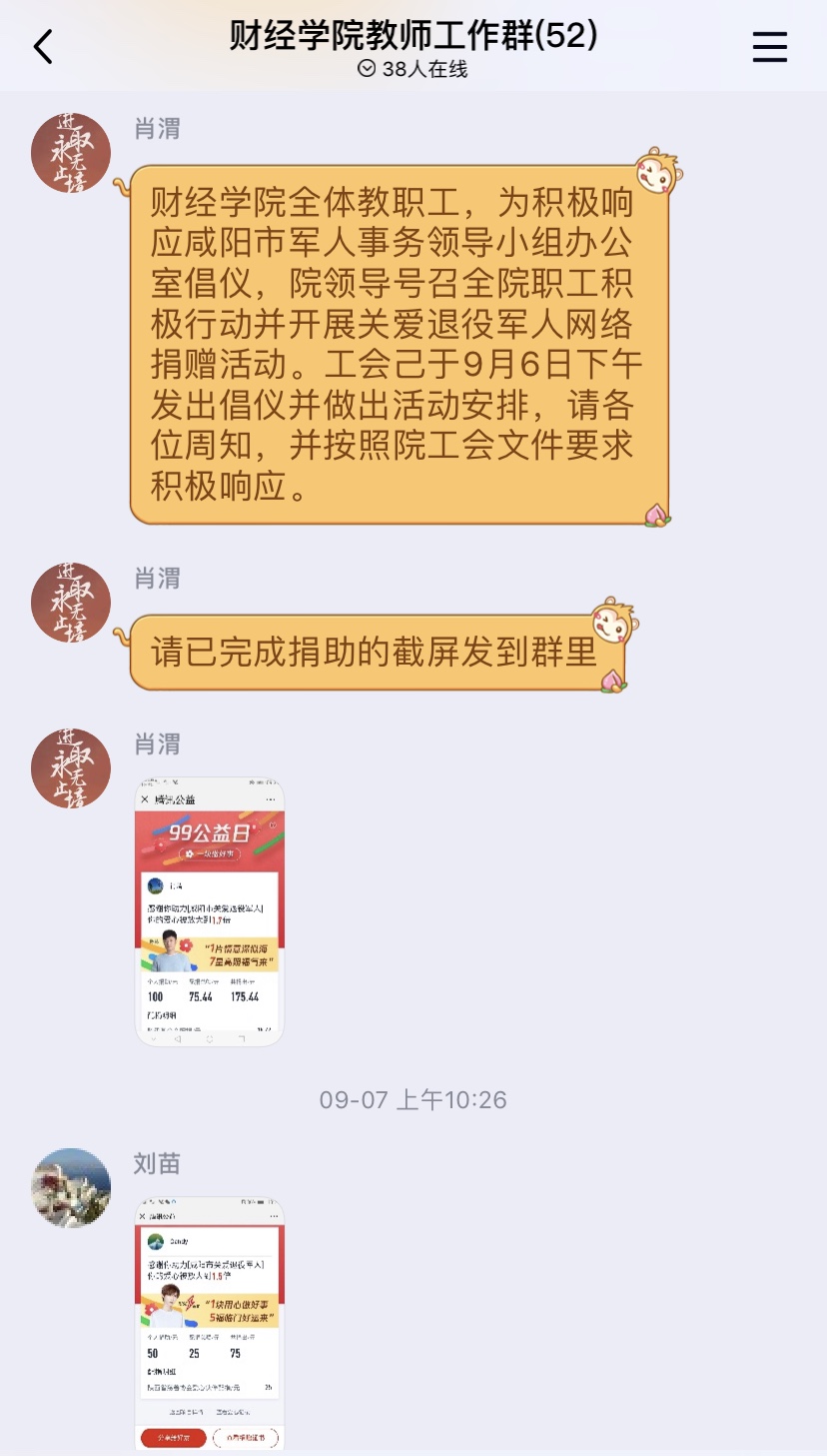Open the 38人在线 online members indicator

[413, 69]
